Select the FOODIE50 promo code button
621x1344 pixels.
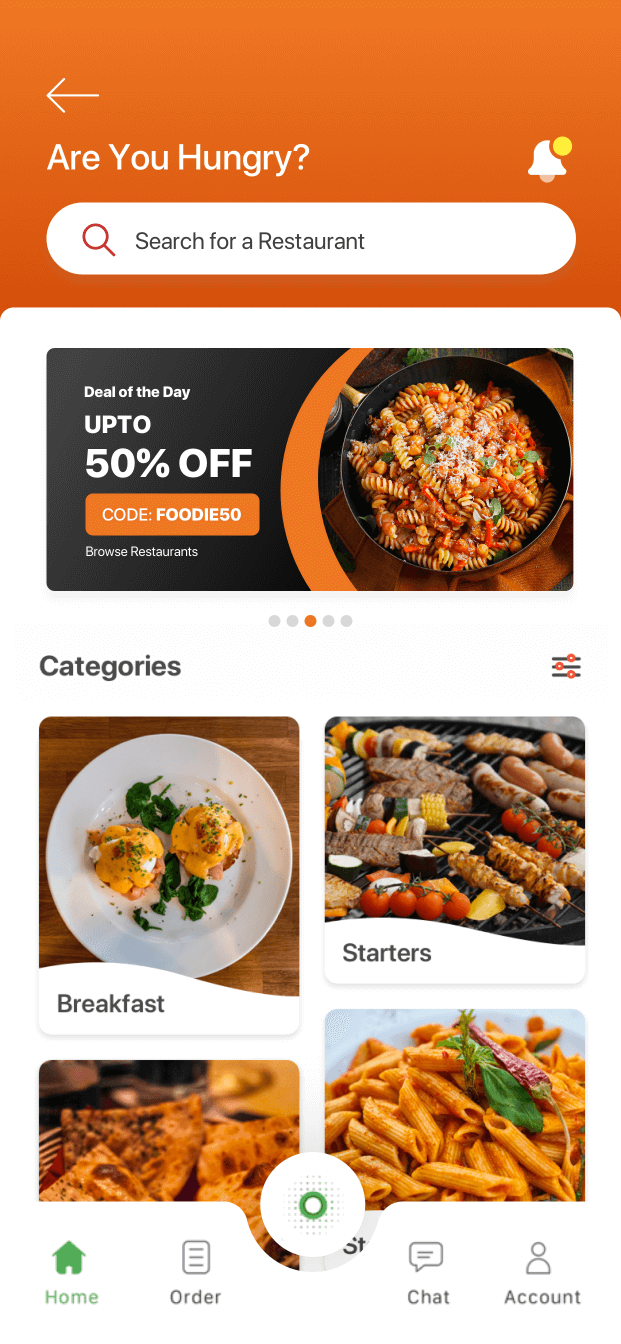tap(172, 515)
